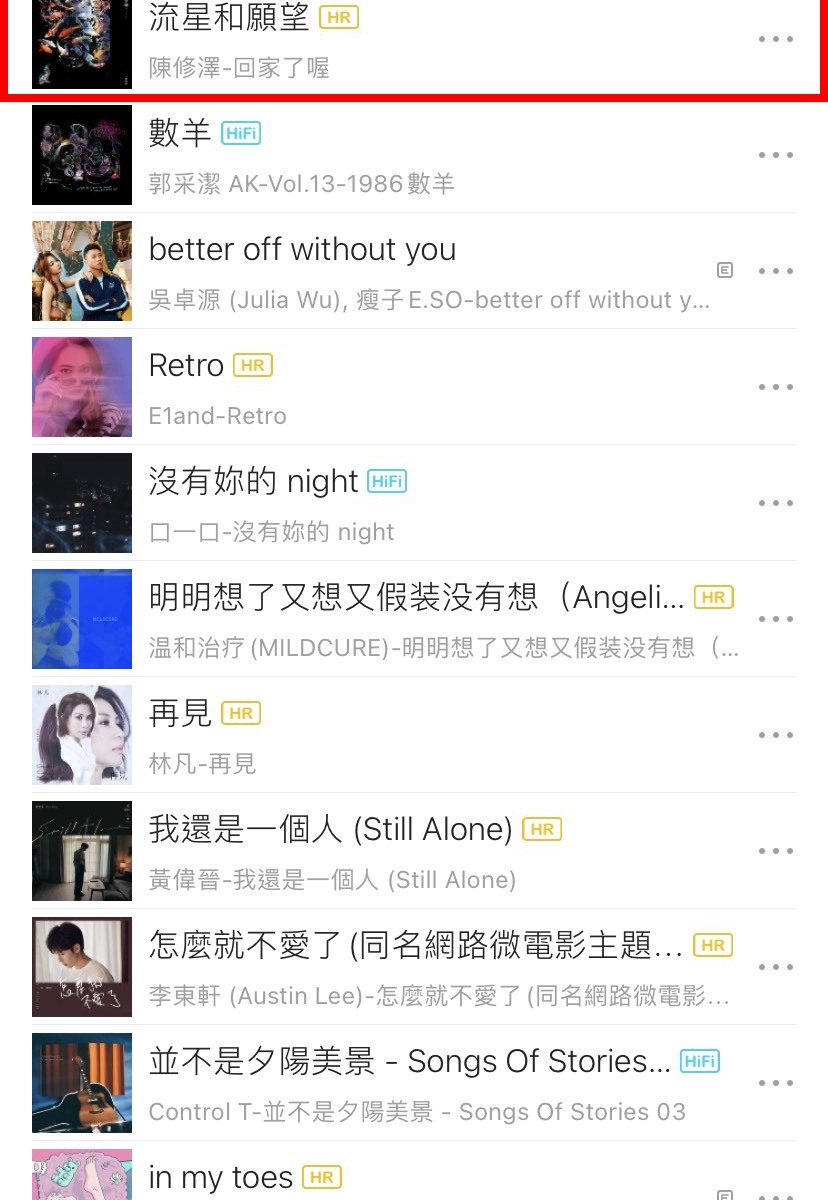Play the song 流星和願望
The height and width of the screenshot is (1200, 828).
point(230,18)
